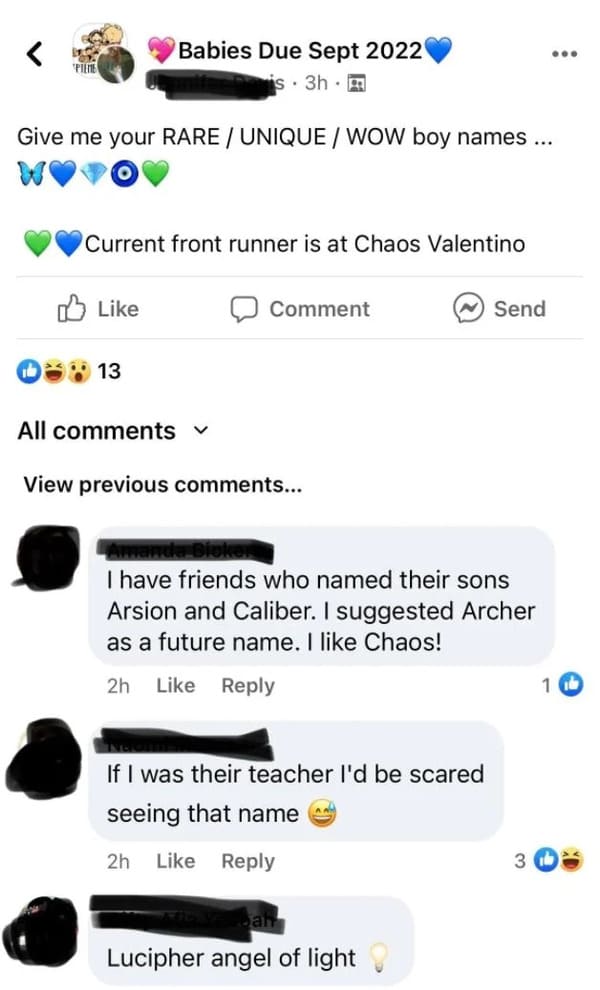600x990 pixels.
Task: View the 13 reactions on the post
Action: (x=68, y=371)
